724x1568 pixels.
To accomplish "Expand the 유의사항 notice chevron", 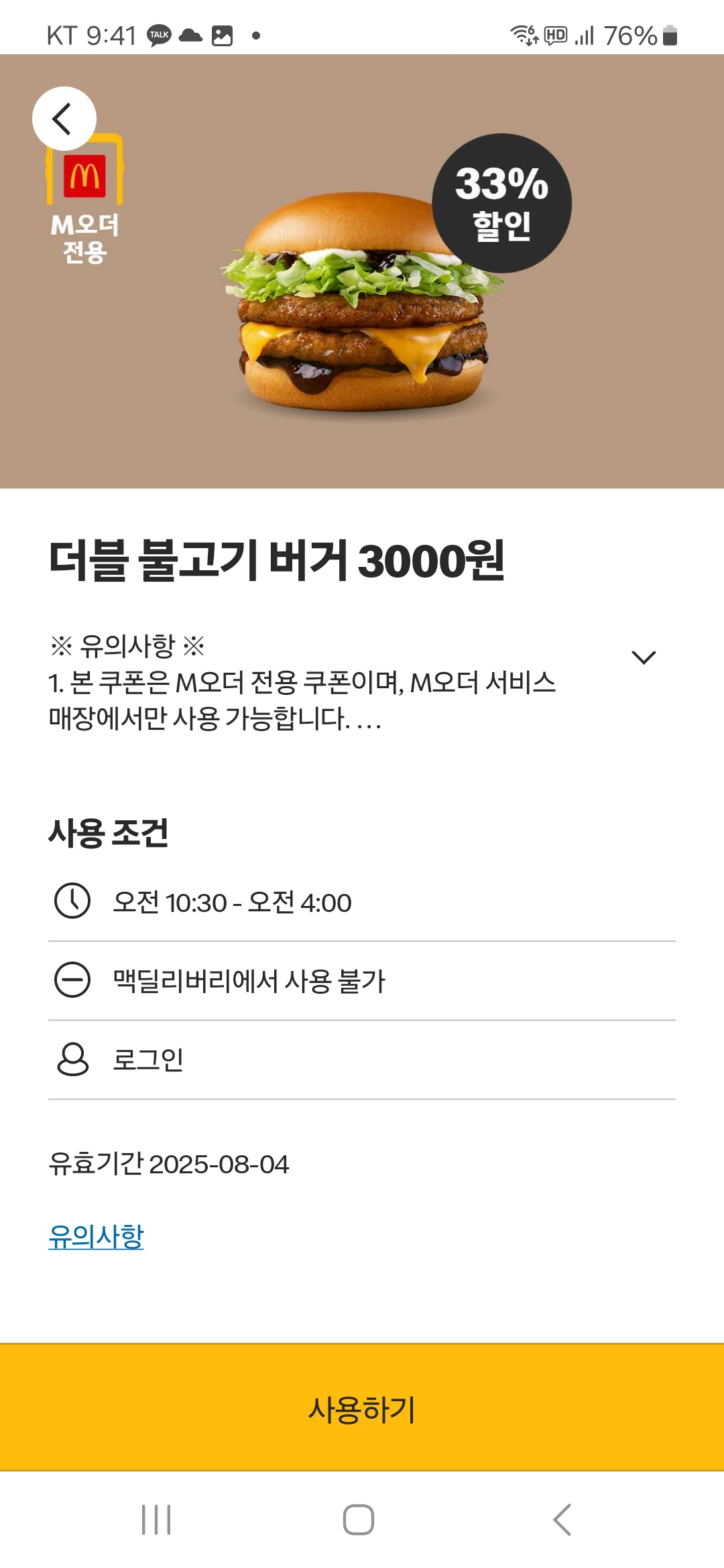I will [x=644, y=657].
